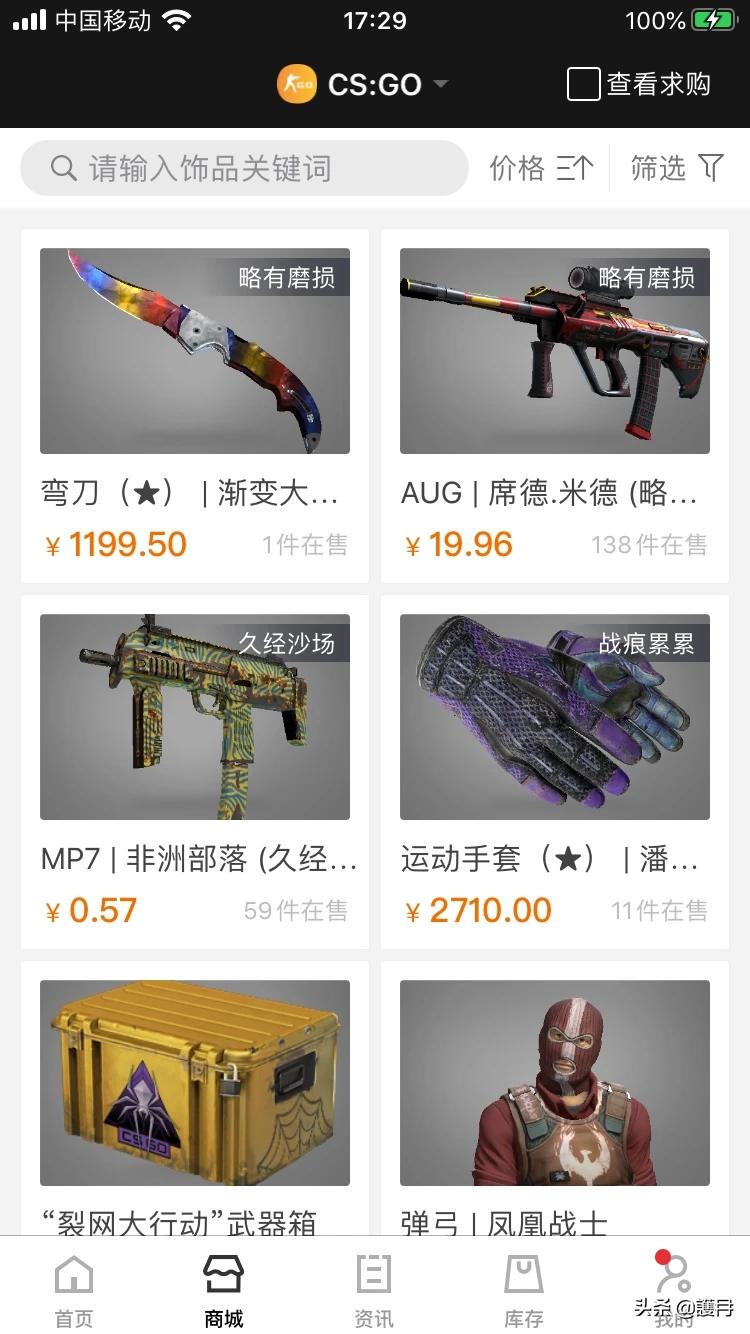Check the 查看求购 checkbox
Screen dimensions: 750x1334
(x=584, y=84)
